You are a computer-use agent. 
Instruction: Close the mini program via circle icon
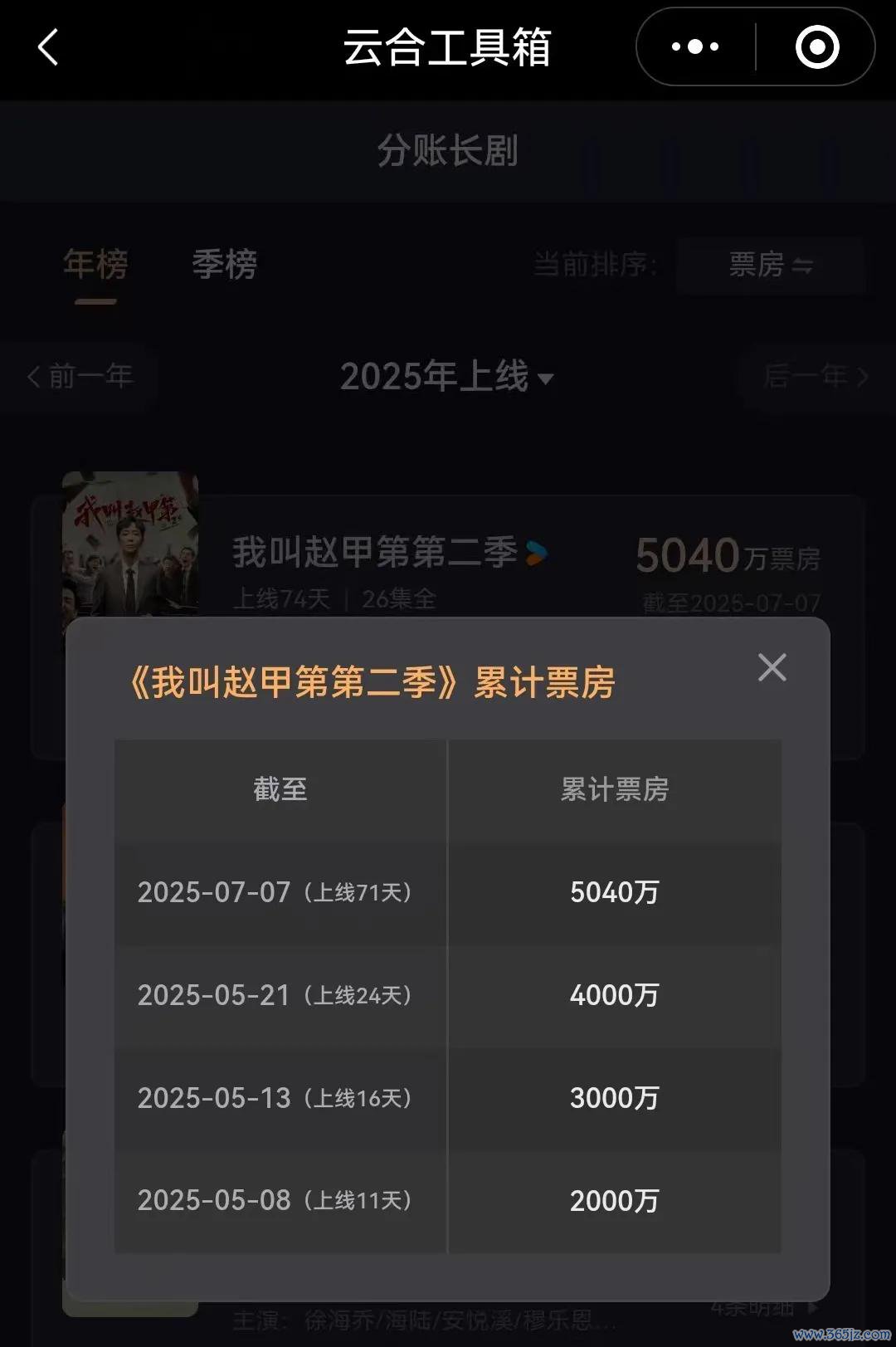click(x=816, y=47)
